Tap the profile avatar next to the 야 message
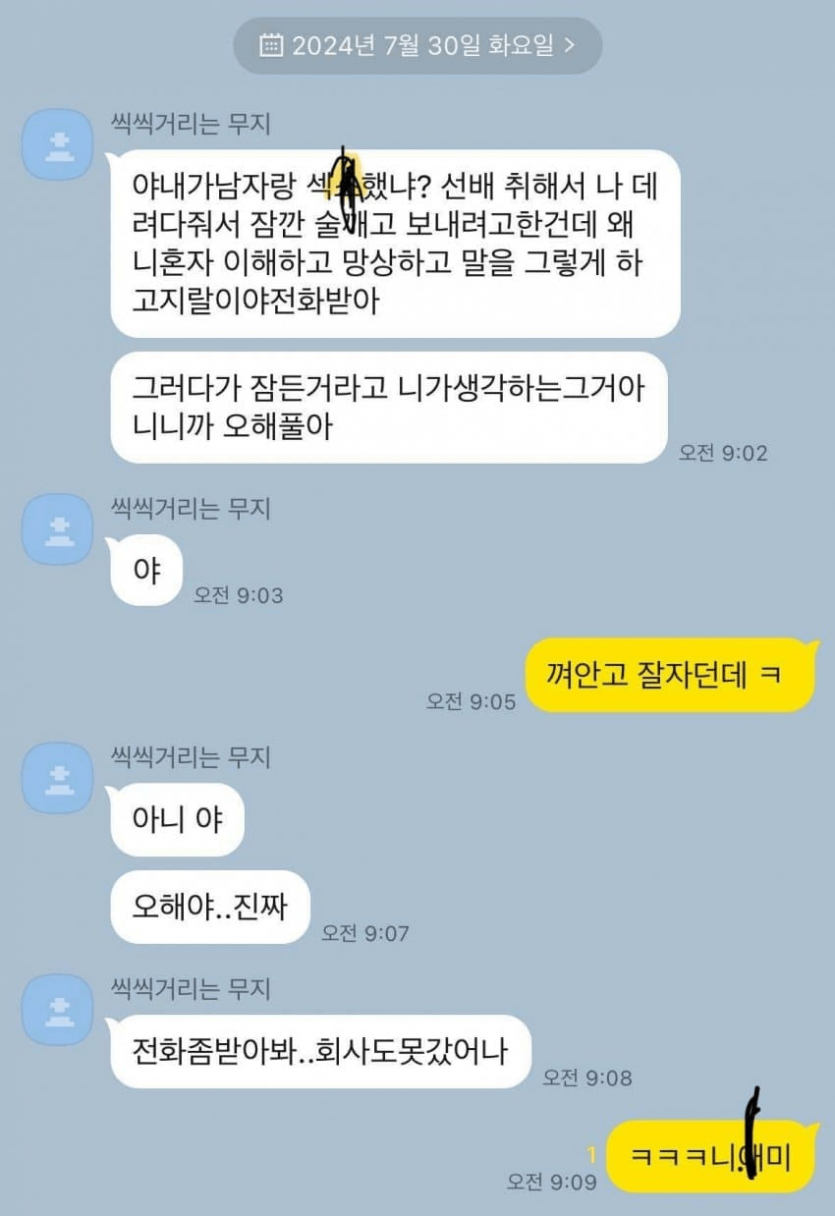This screenshot has width=835, height=1216. coord(58,529)
